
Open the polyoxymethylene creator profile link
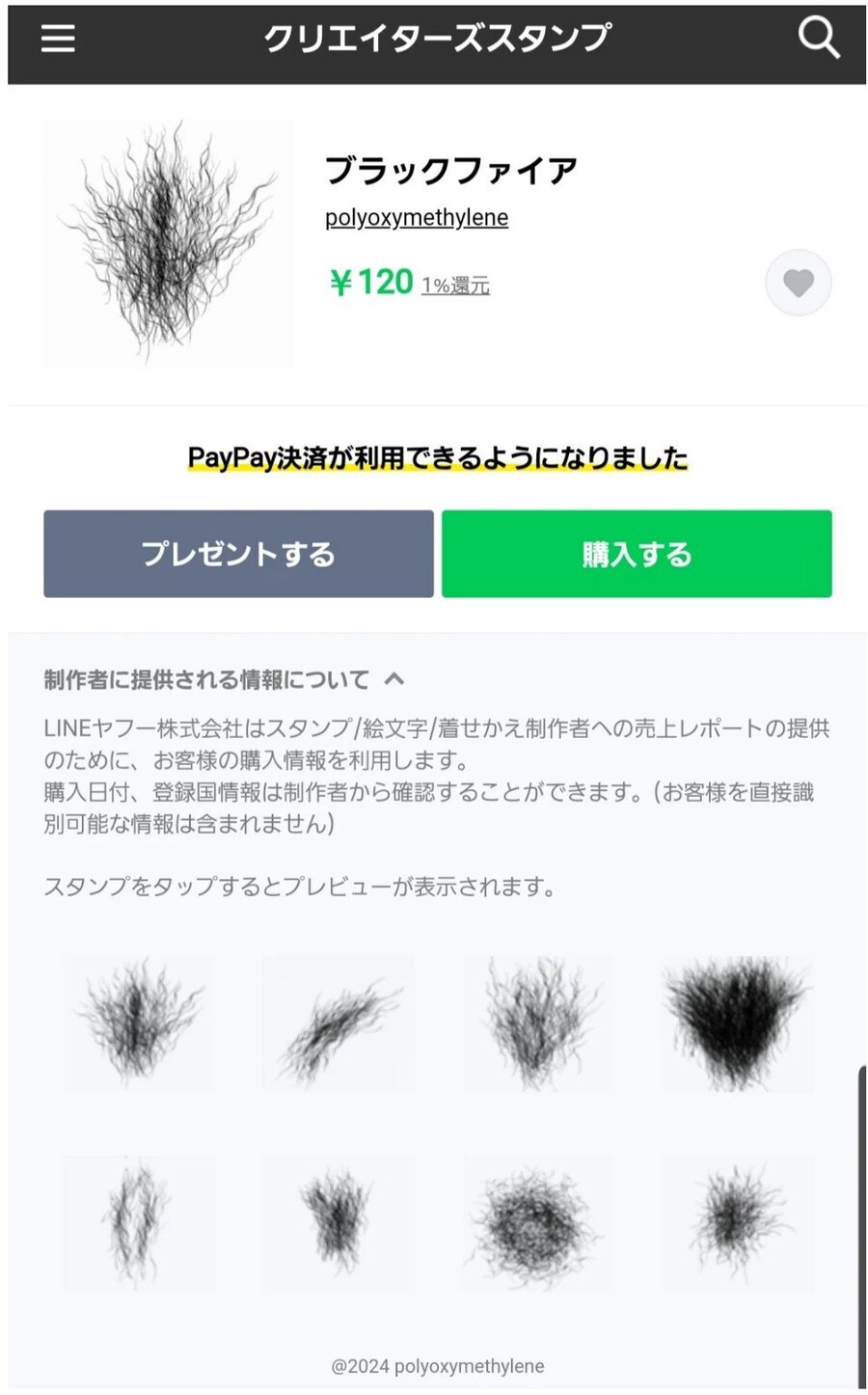click(416, 217)
